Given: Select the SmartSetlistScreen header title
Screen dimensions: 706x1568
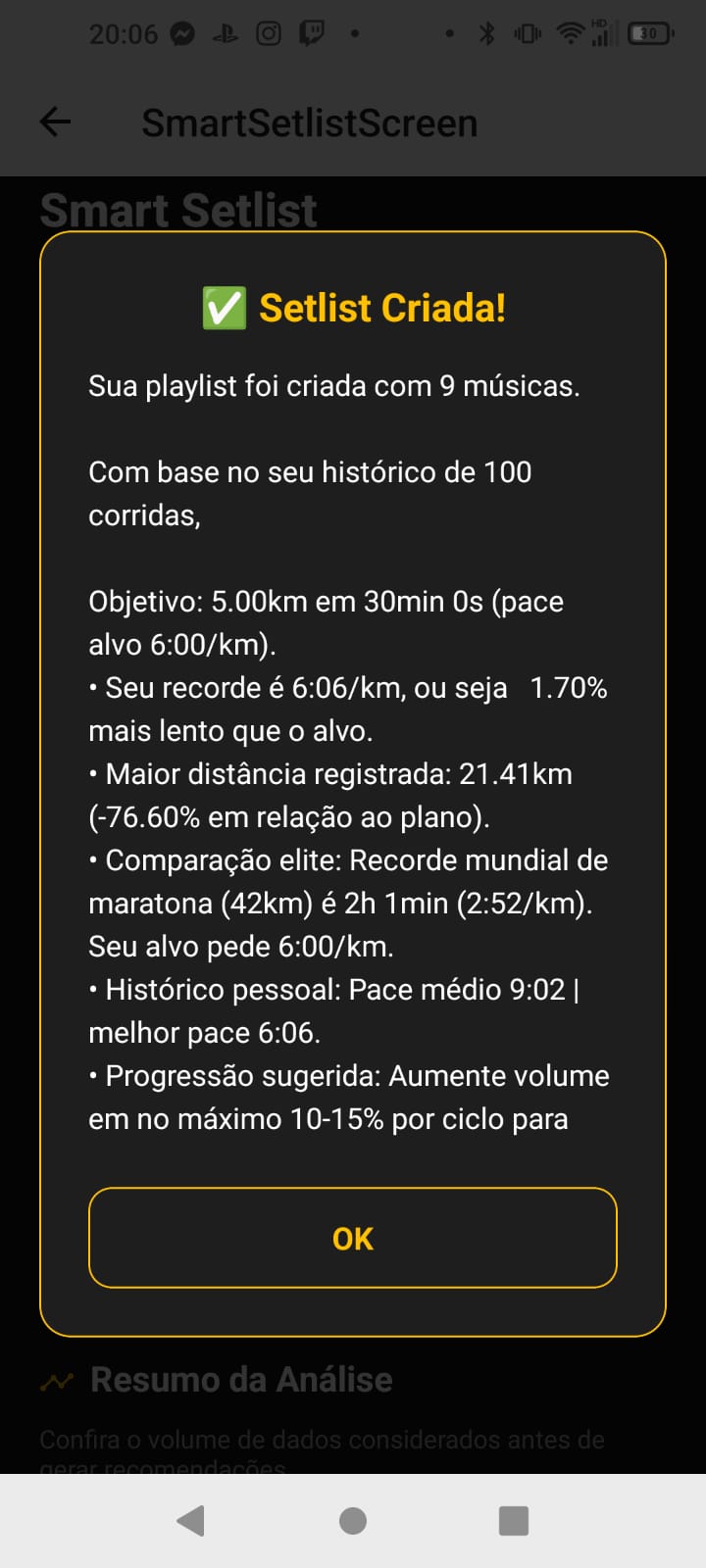Looking at the screenshot, I should pos(309,122).
